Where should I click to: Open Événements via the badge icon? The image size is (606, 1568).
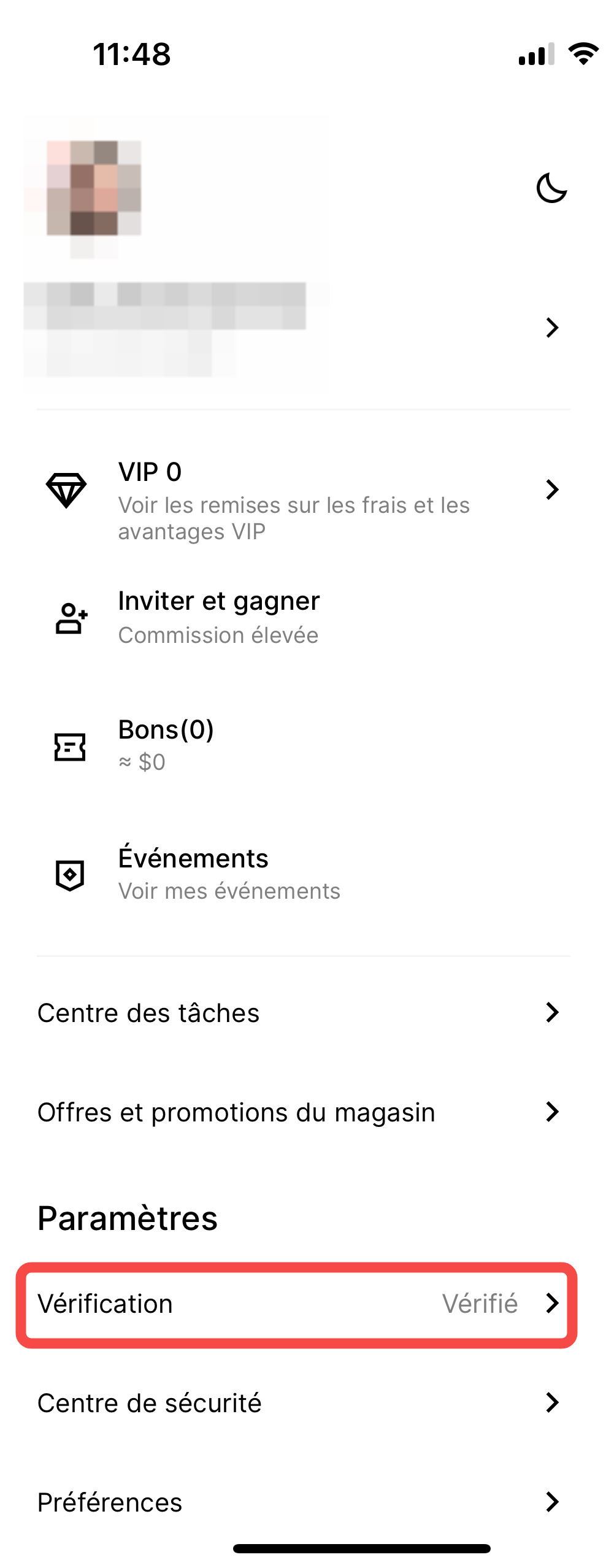click(x=69, y=875)
